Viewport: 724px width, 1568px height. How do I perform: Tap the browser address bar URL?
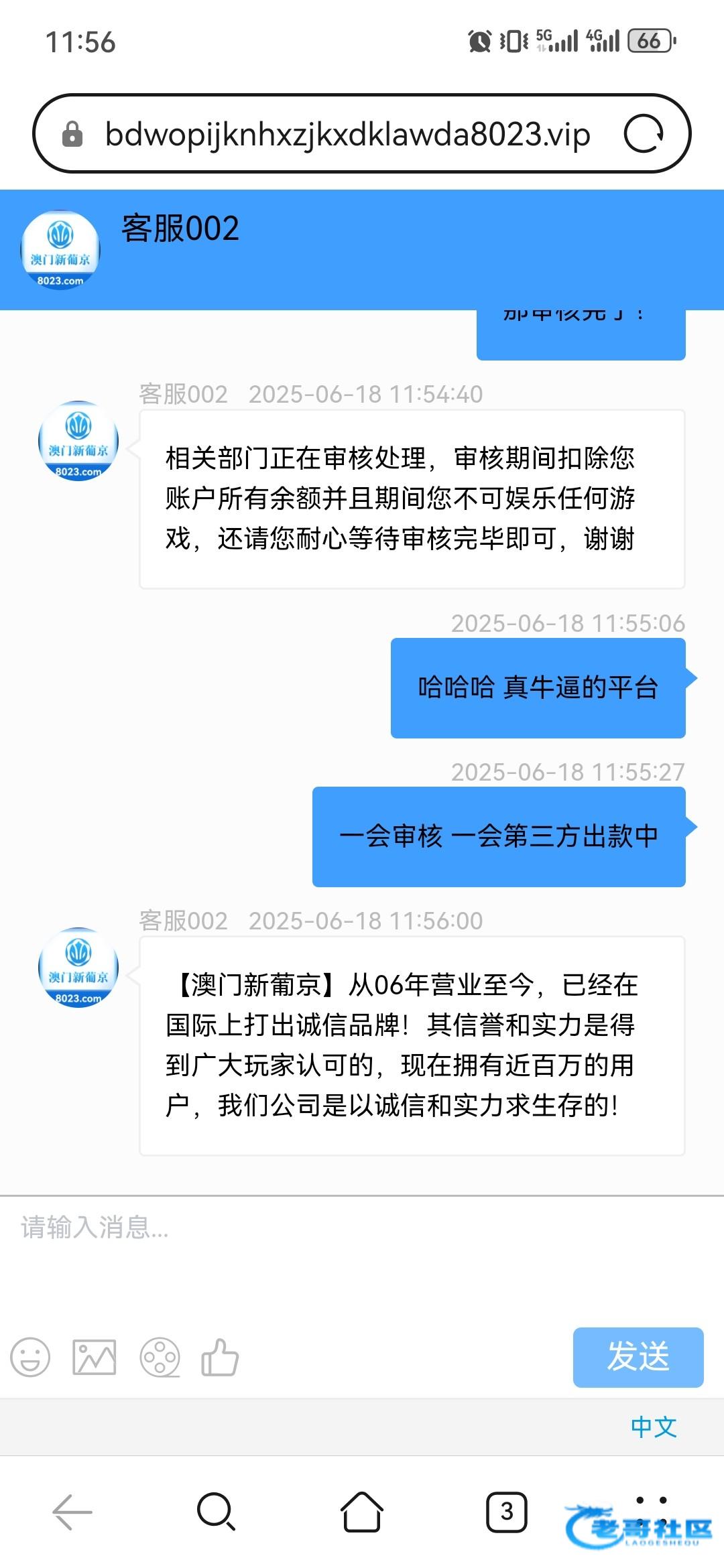click(x=347, y=134)
